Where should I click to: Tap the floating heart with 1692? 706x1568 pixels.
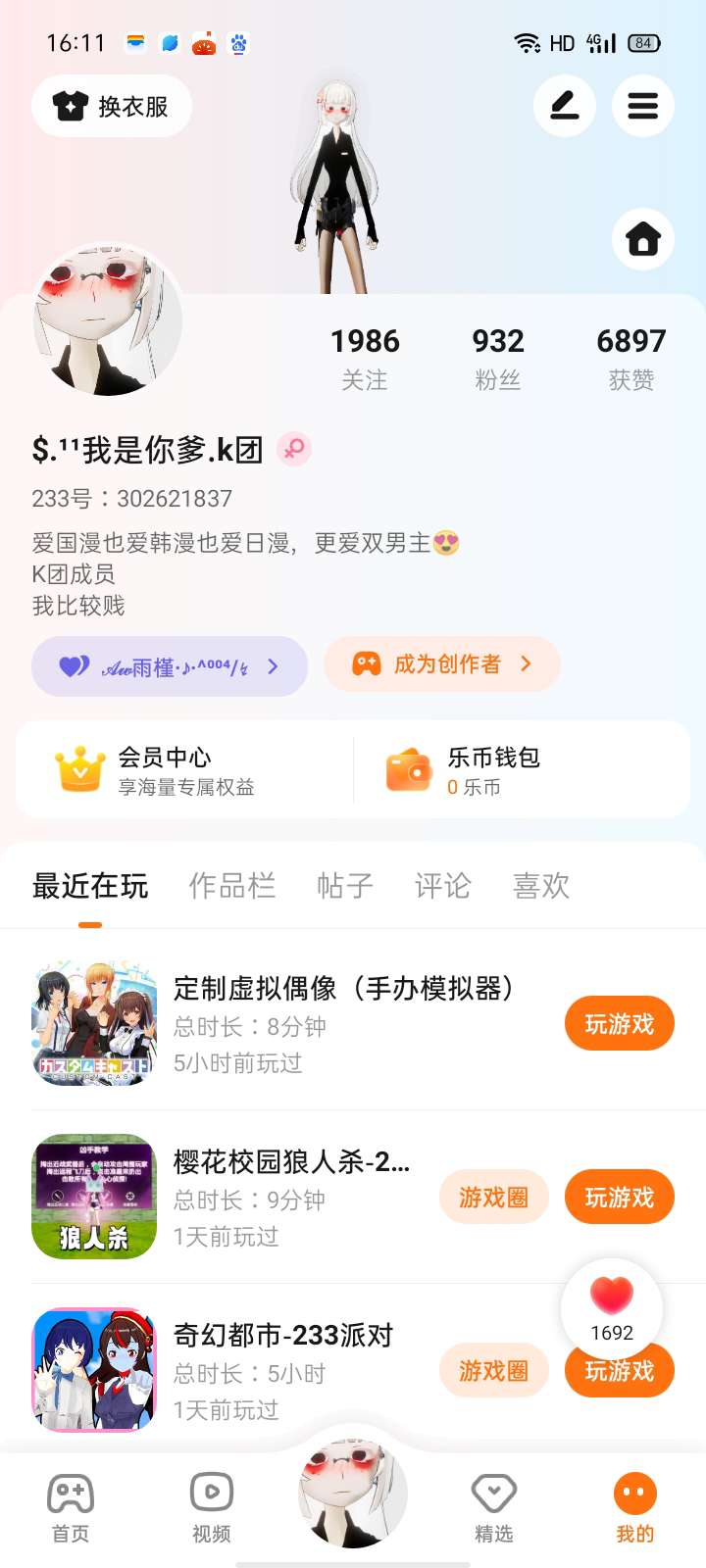coord(612,1308)
